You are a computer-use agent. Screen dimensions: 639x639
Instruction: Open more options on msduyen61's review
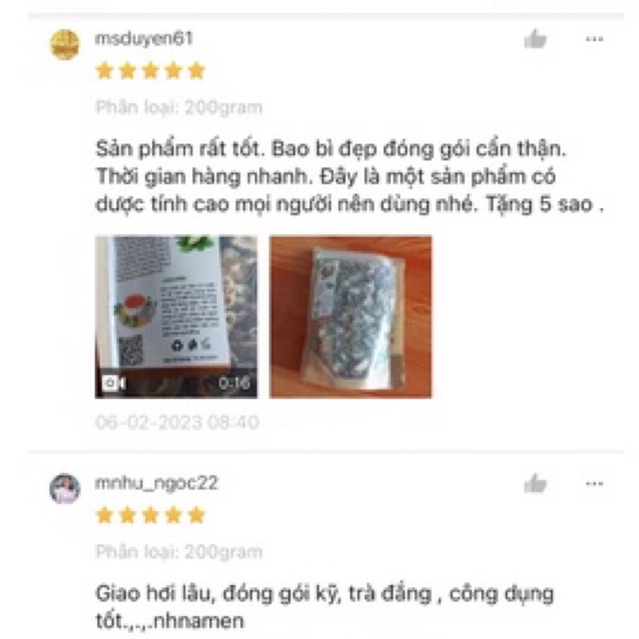click(x=594, y=40)
